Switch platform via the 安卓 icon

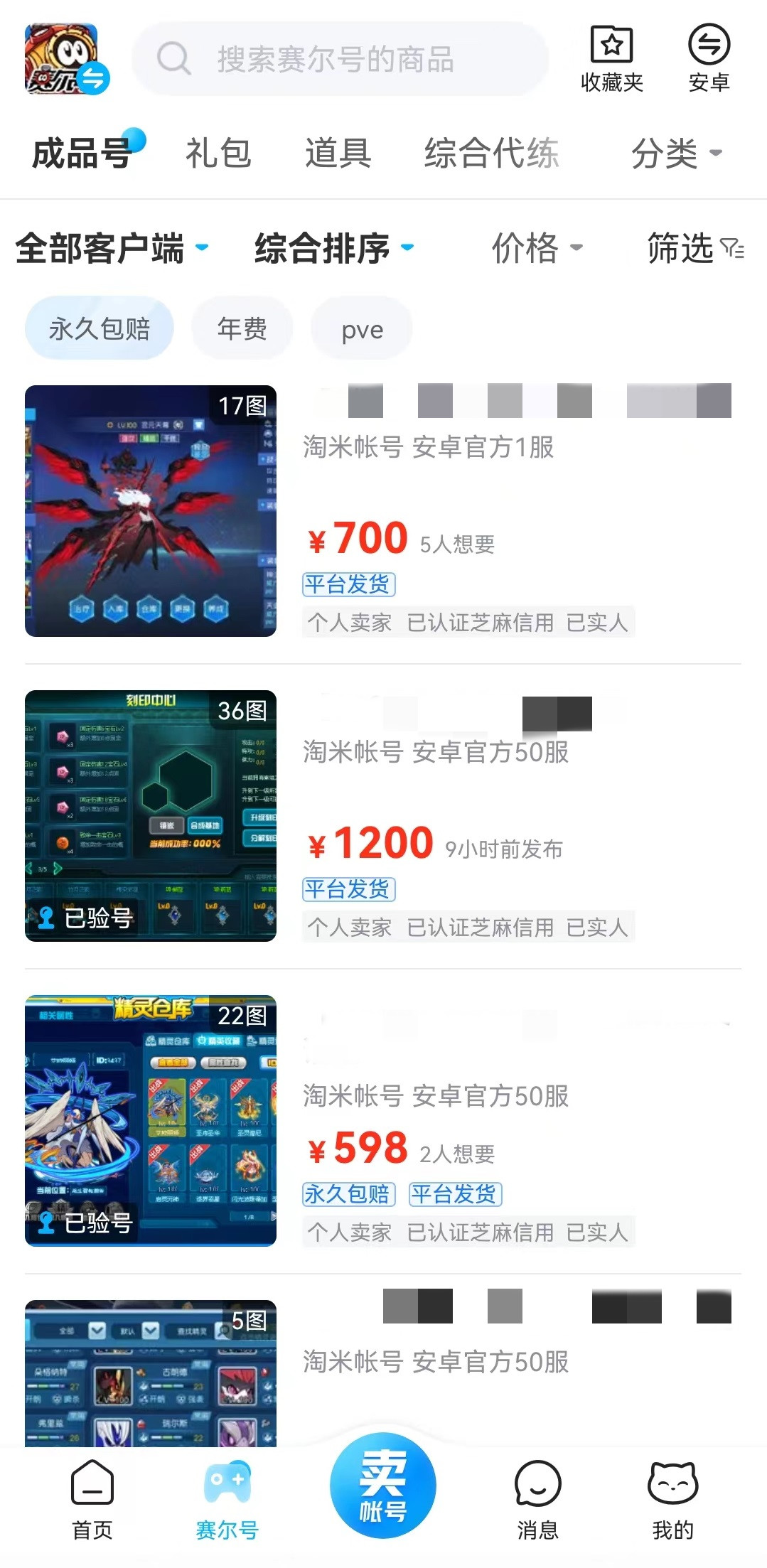[709, 59]
